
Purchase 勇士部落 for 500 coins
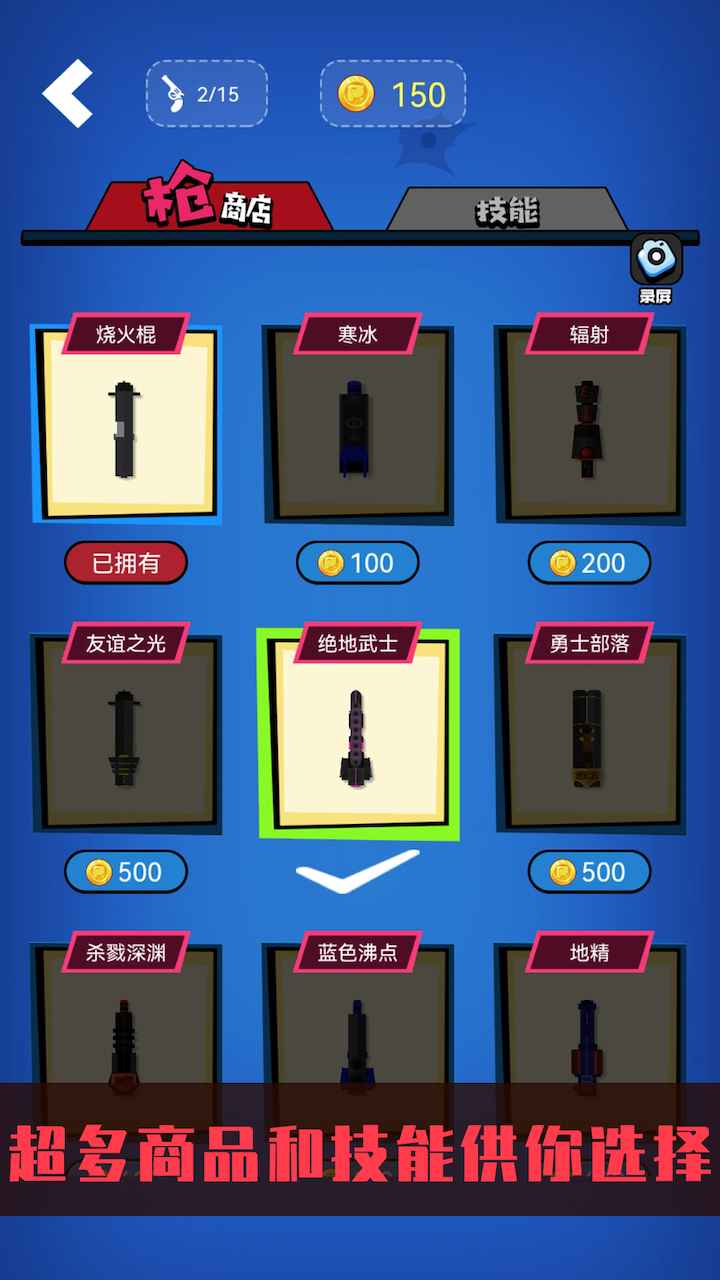pos(589,872)
